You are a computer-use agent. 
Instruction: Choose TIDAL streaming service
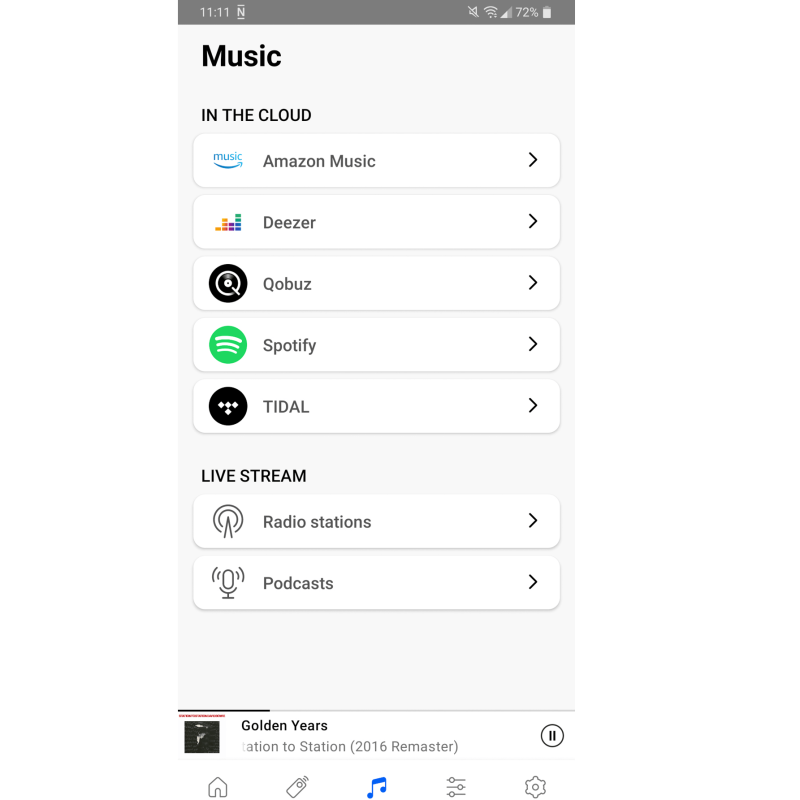[376, 406]
